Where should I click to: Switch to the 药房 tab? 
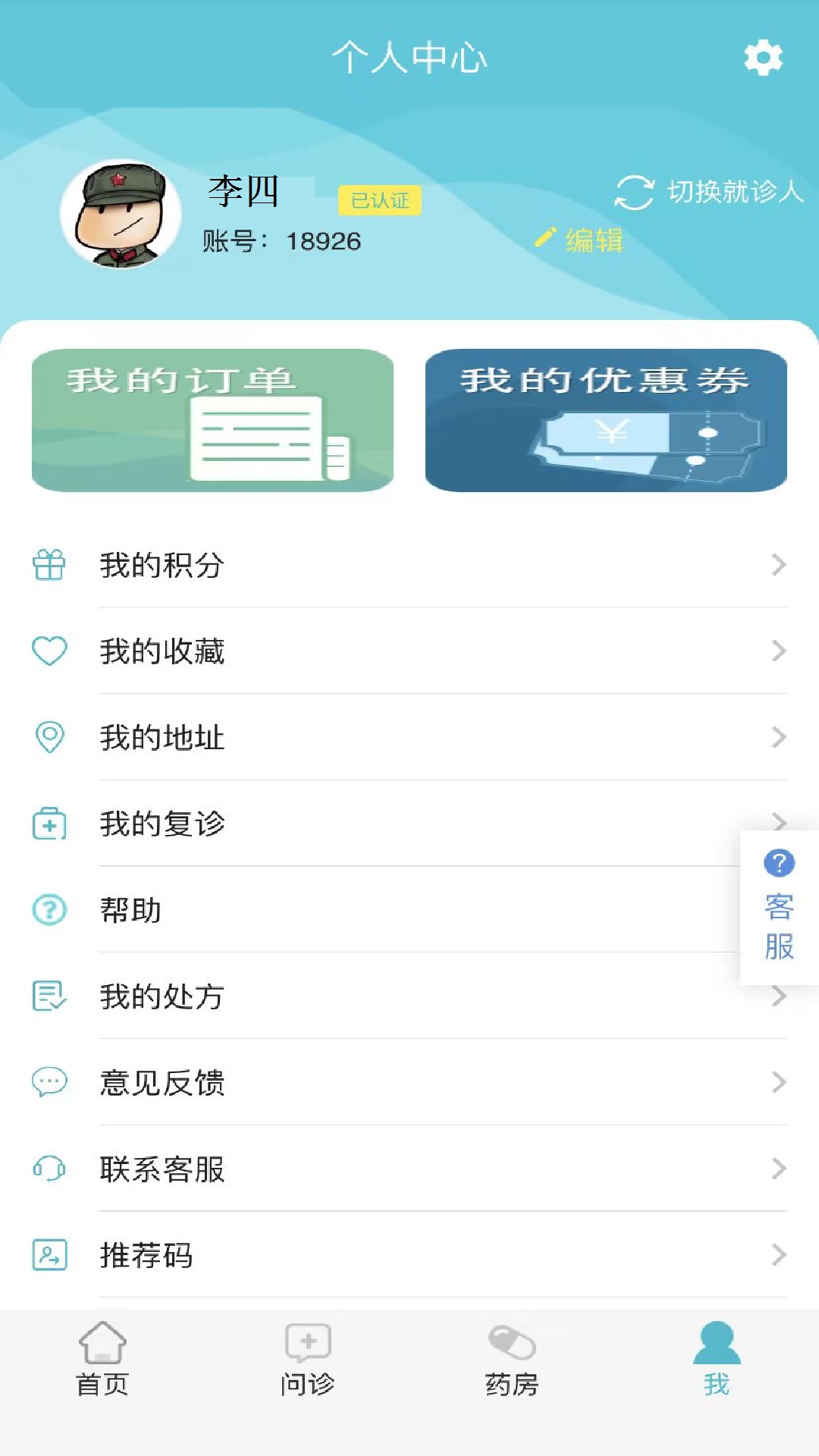512,1359
